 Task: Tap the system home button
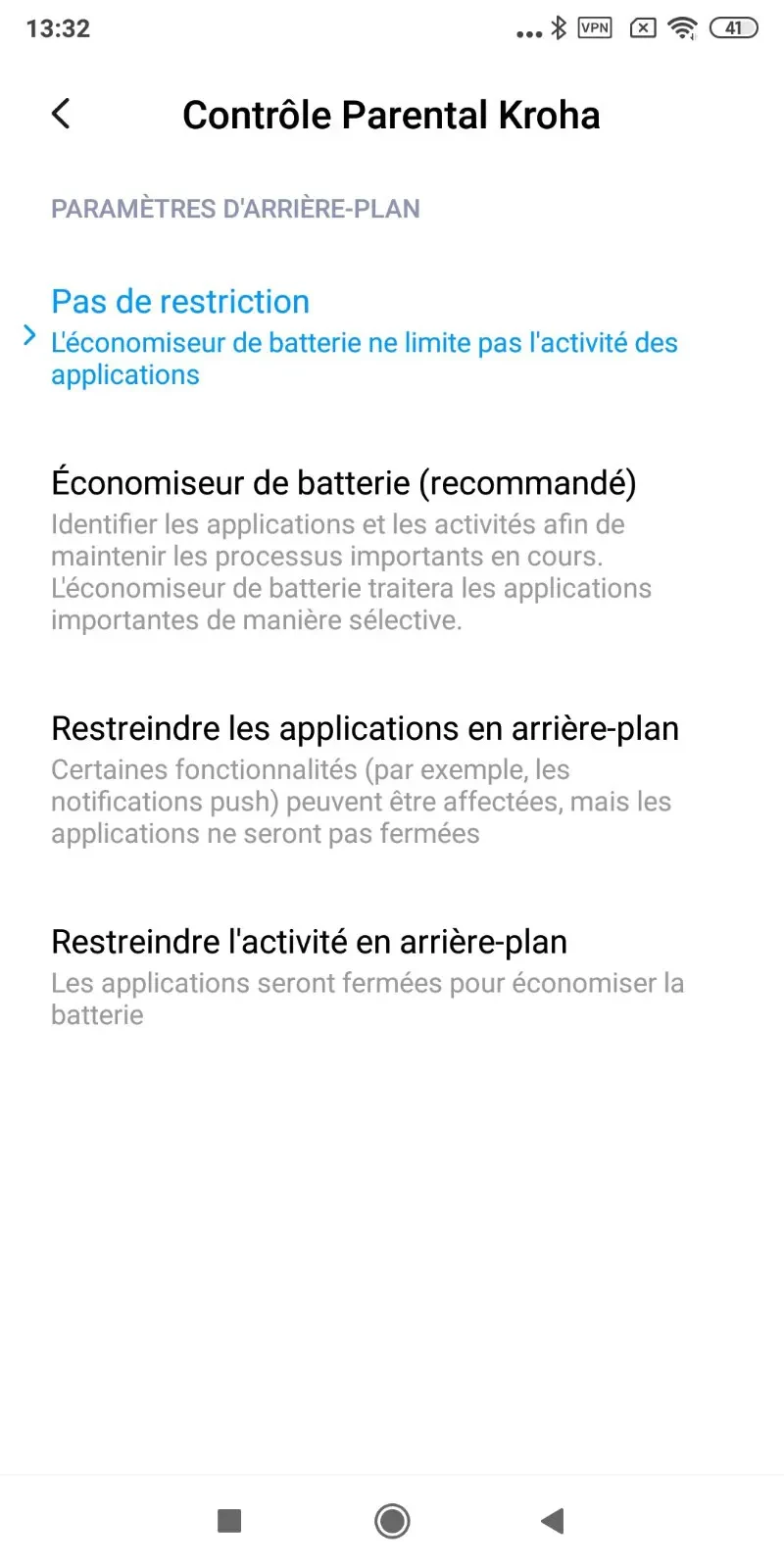[392, 1521]
